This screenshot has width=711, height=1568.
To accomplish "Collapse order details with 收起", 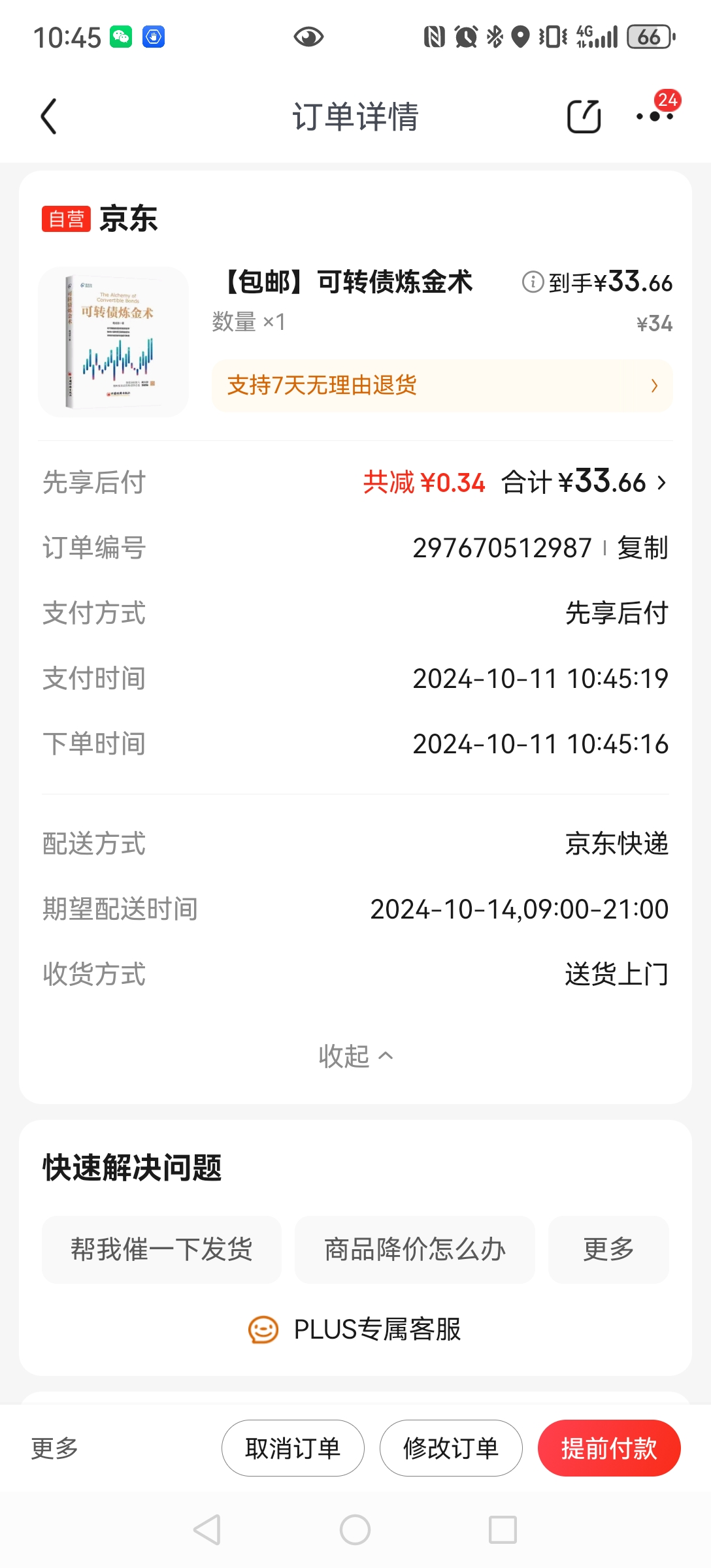I will pos(355,1056).
